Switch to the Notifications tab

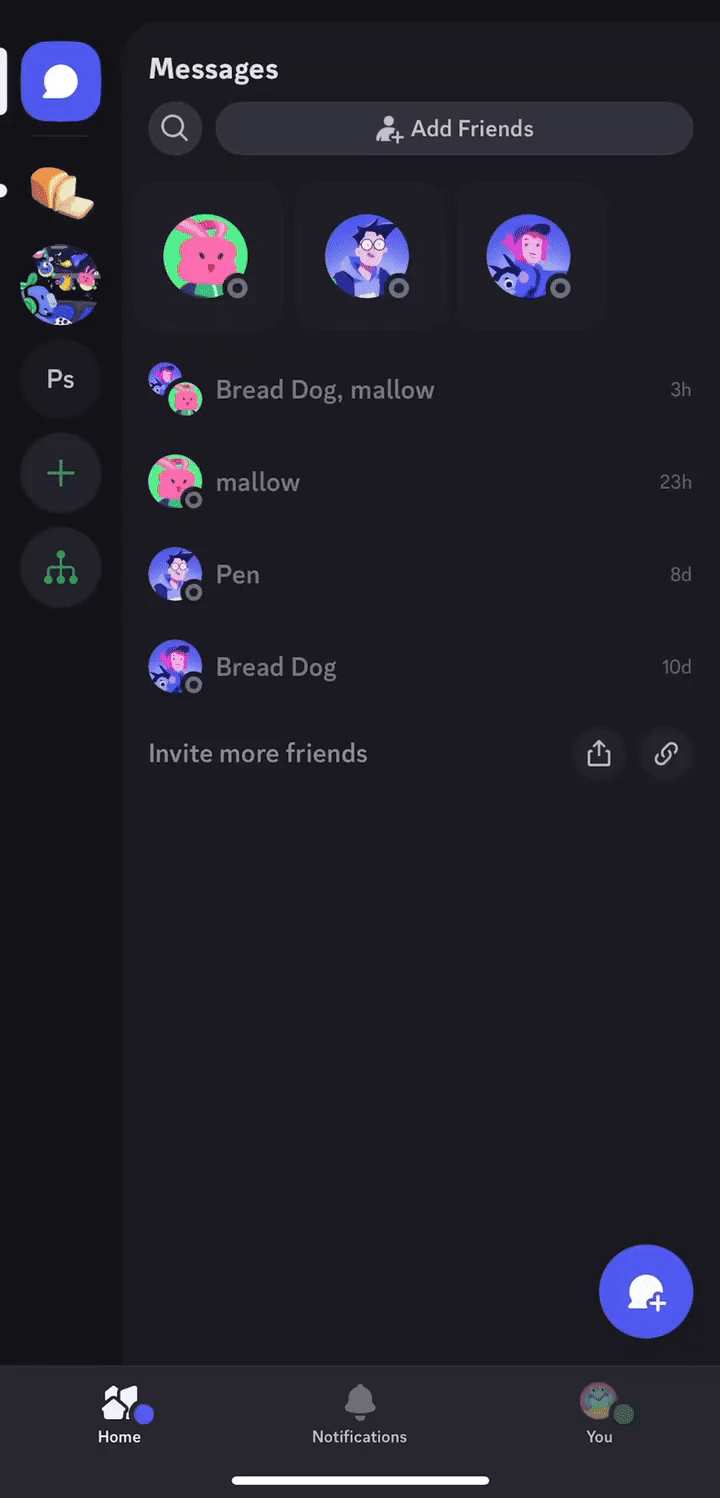click(x=359, y=1414)
